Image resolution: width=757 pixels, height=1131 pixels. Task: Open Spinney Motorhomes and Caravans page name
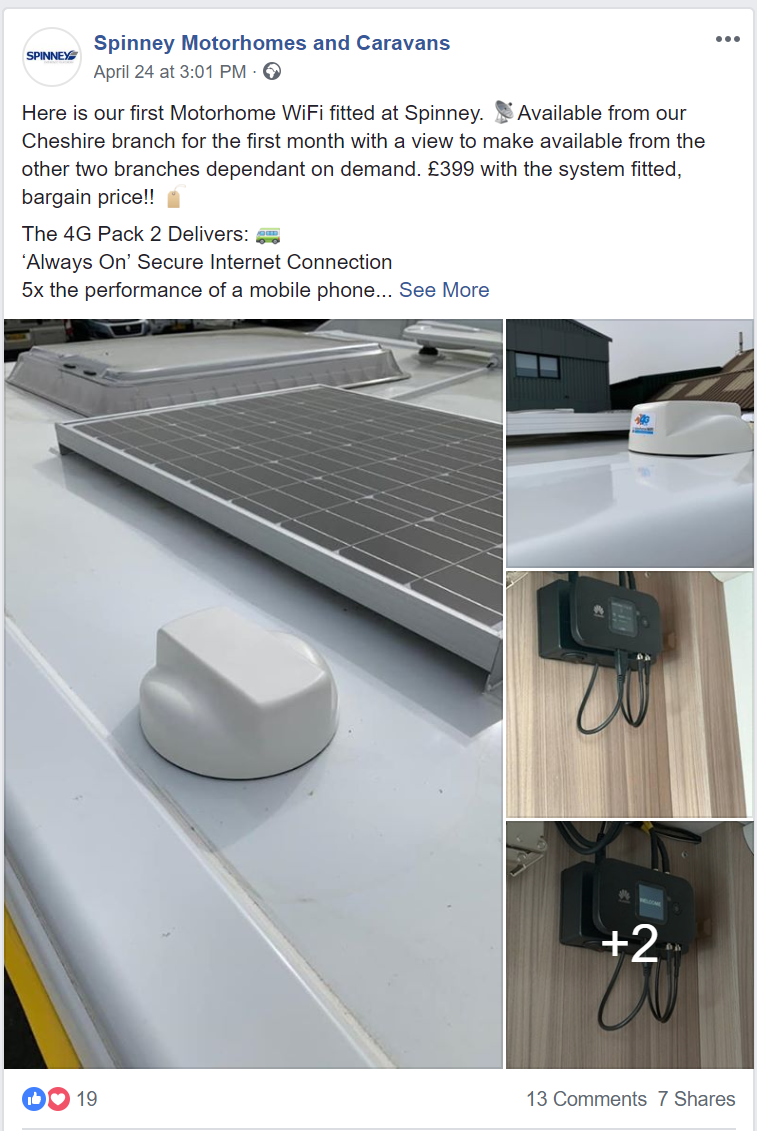tap(271, 43)
